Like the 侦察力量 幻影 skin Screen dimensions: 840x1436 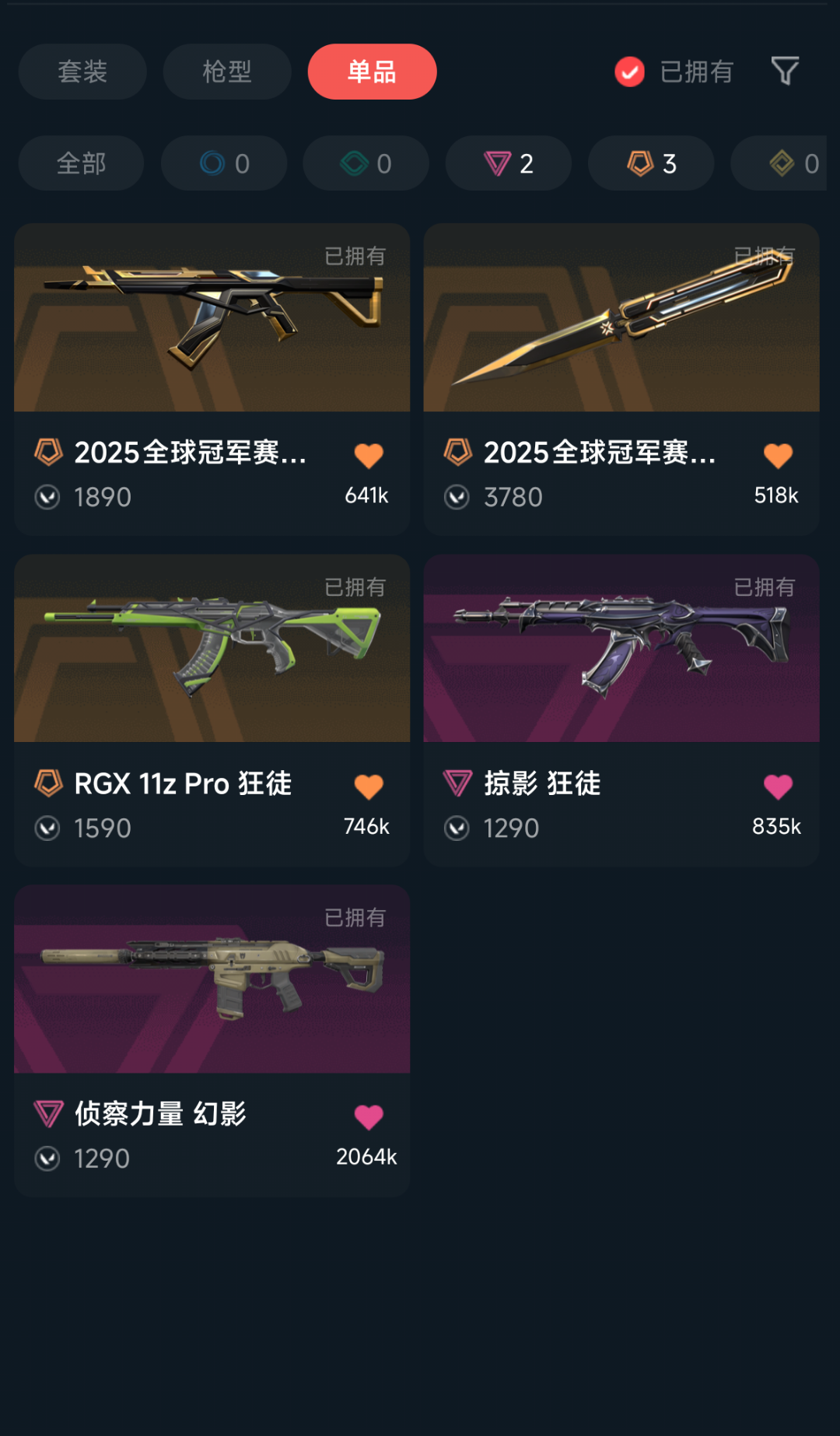(369, 1118)
